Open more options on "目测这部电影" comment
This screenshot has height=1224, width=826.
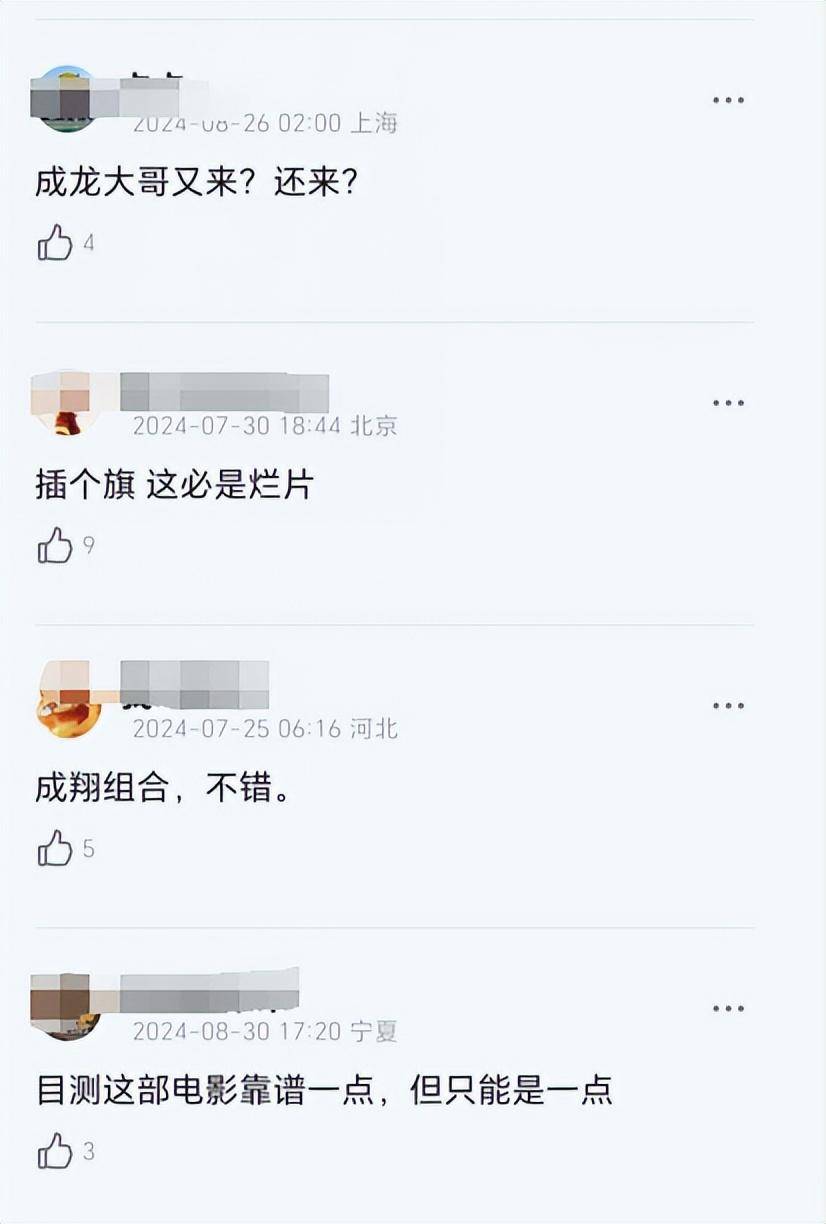click(728, 1009)
